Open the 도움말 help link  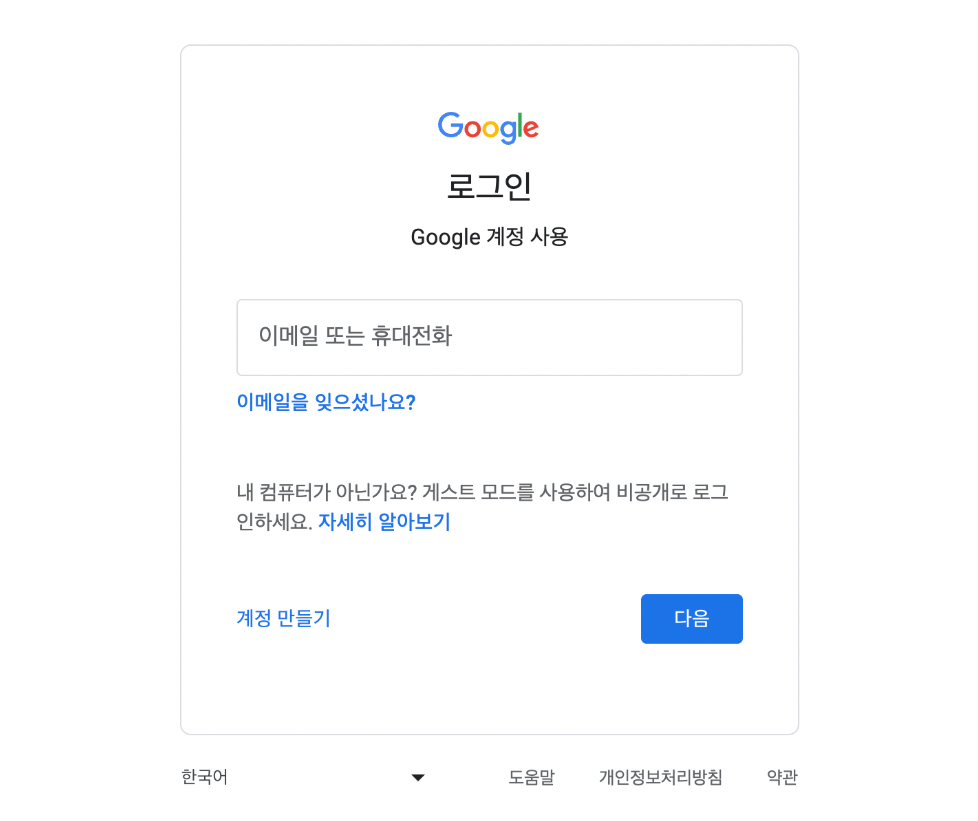point(531,777)
